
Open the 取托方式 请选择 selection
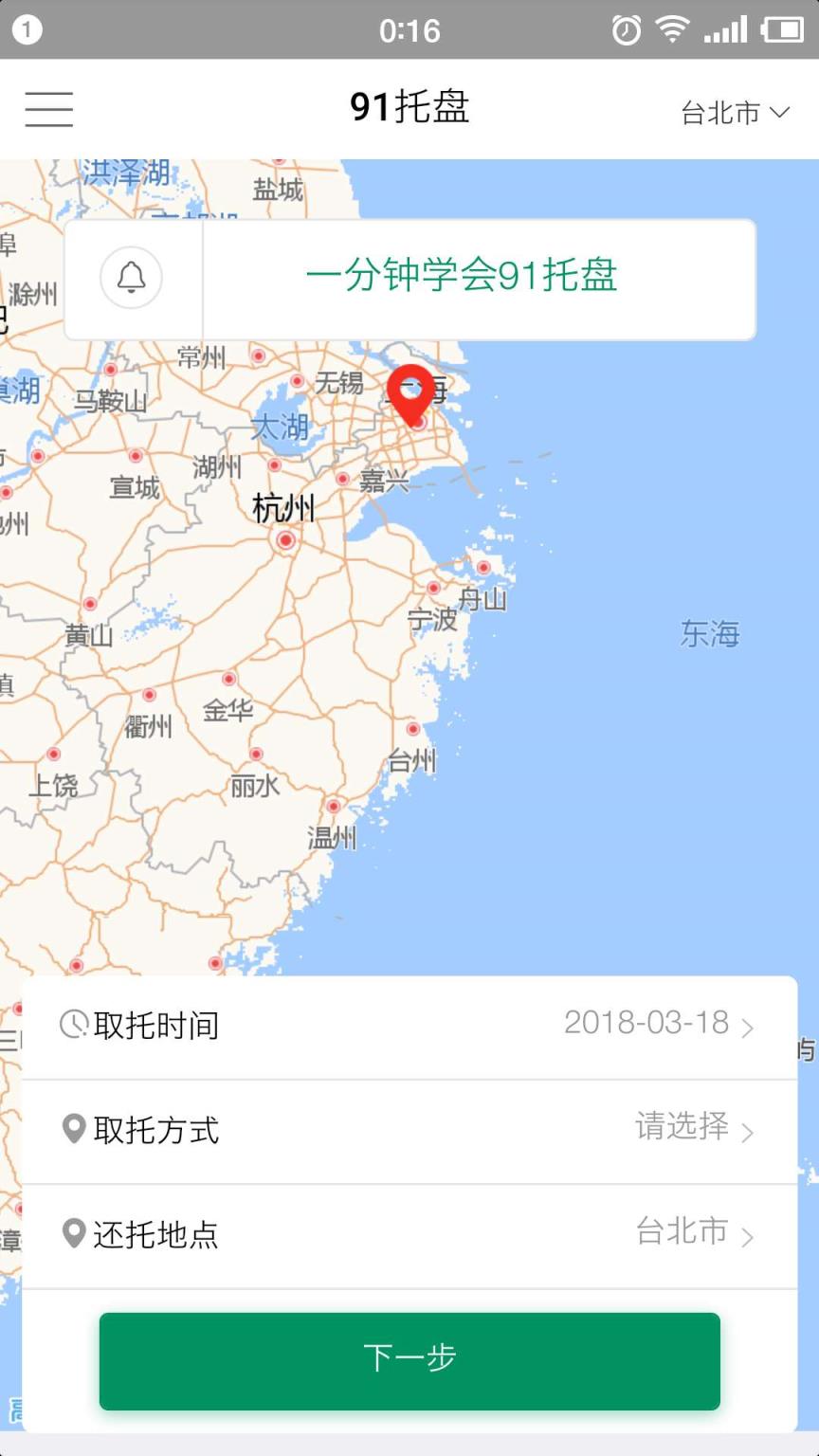point(409,1130)
